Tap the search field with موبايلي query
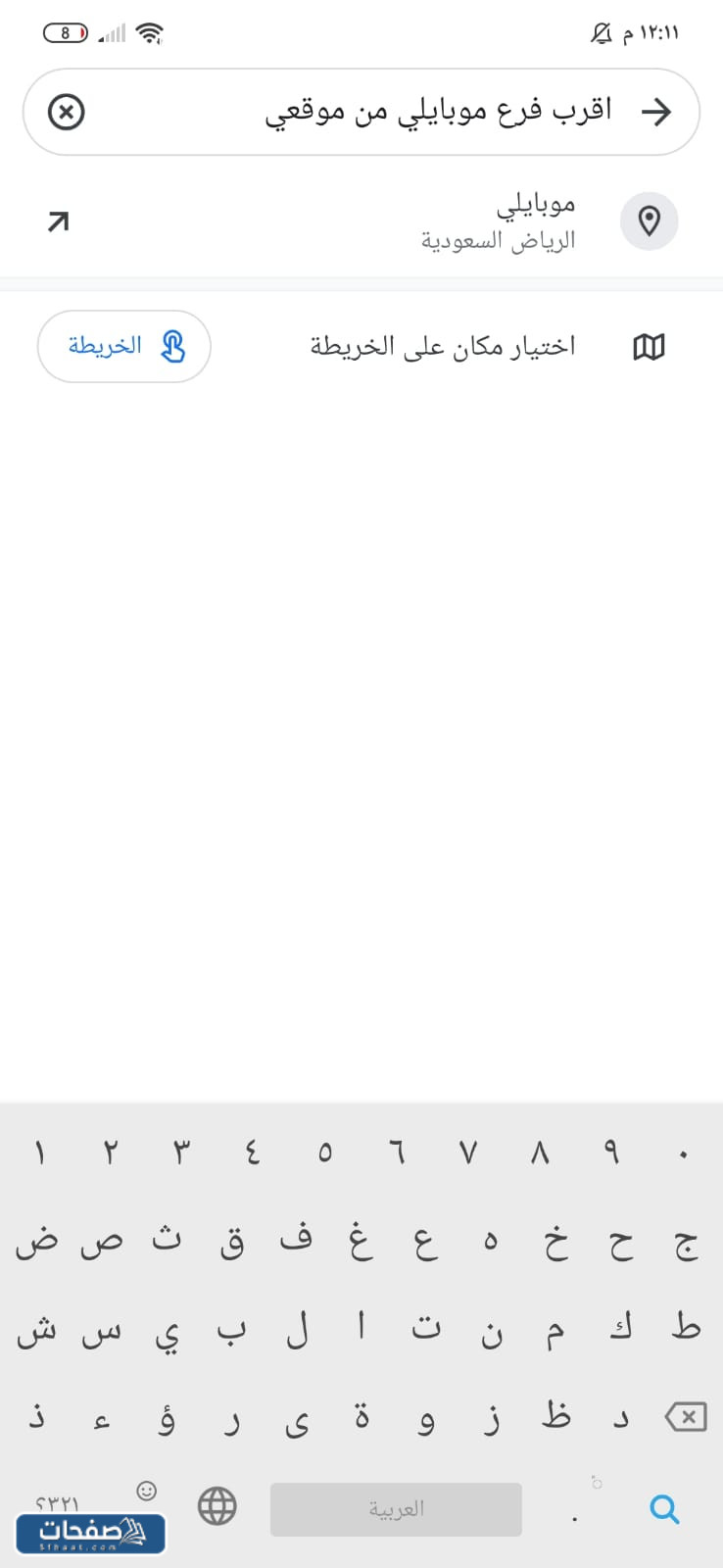The image size is (723, 1568). click(x=392, y=112)
